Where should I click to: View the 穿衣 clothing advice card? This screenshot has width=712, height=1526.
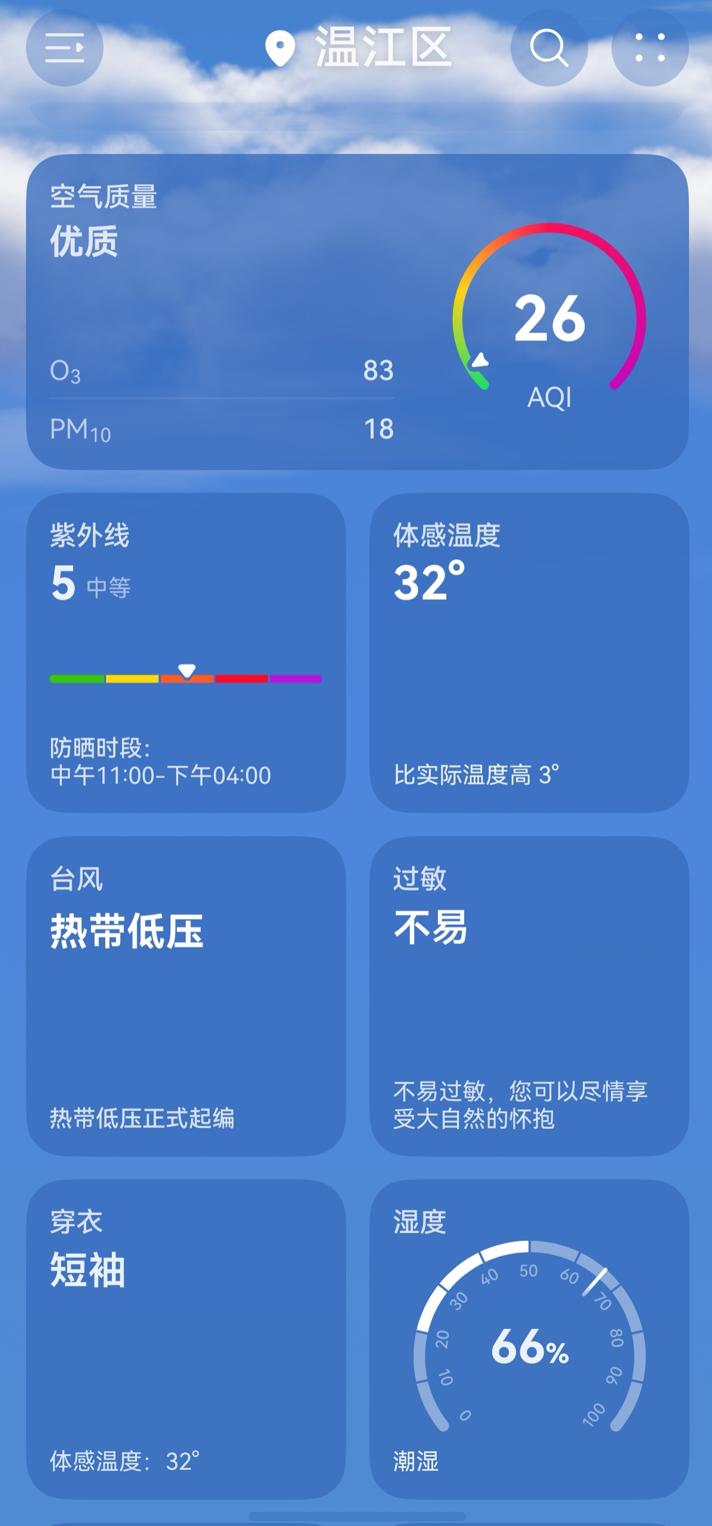(x=186, y=1339)
